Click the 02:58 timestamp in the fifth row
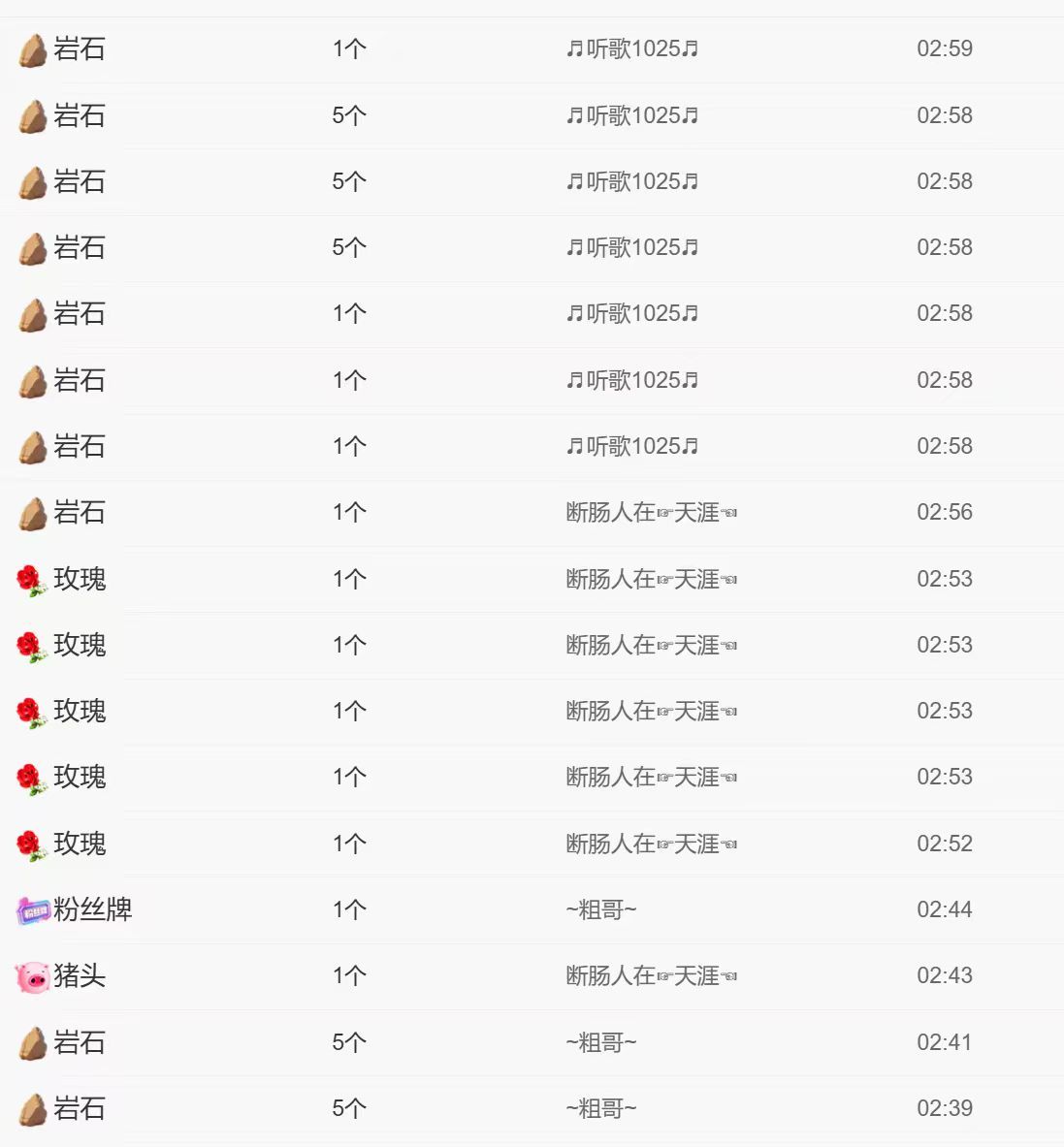This screenshot has height=1147, width=1064. click(x=944, y=313)
